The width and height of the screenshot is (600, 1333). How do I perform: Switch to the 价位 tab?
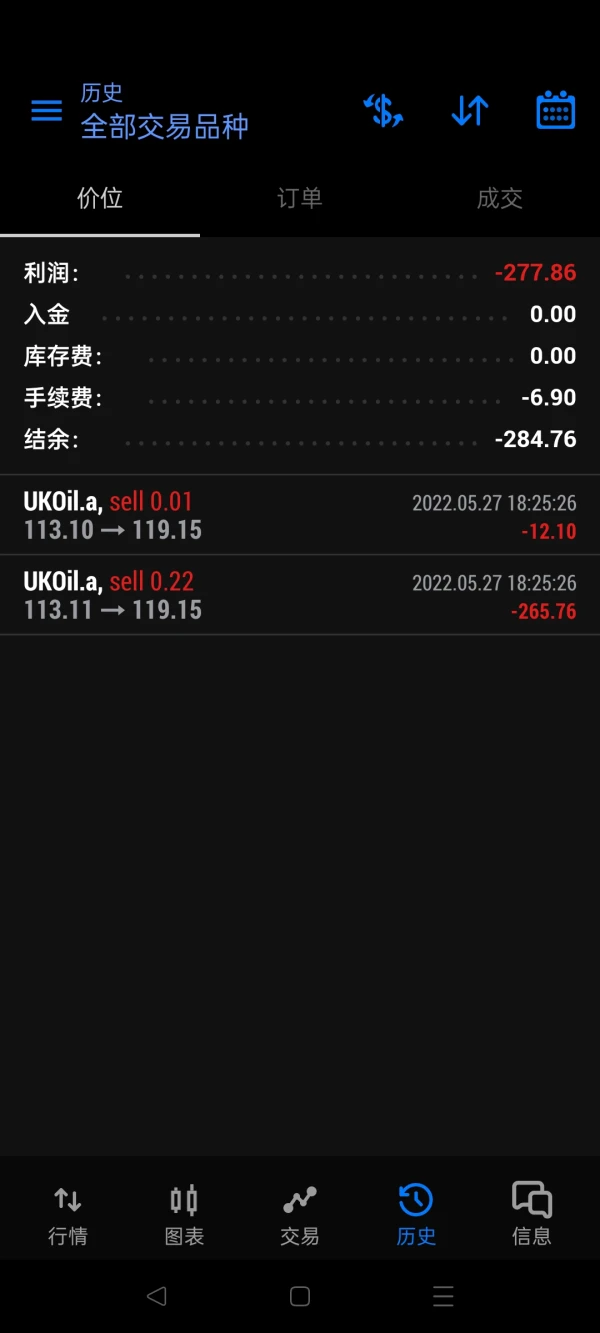pyautogui.click(x=100, y=198)
